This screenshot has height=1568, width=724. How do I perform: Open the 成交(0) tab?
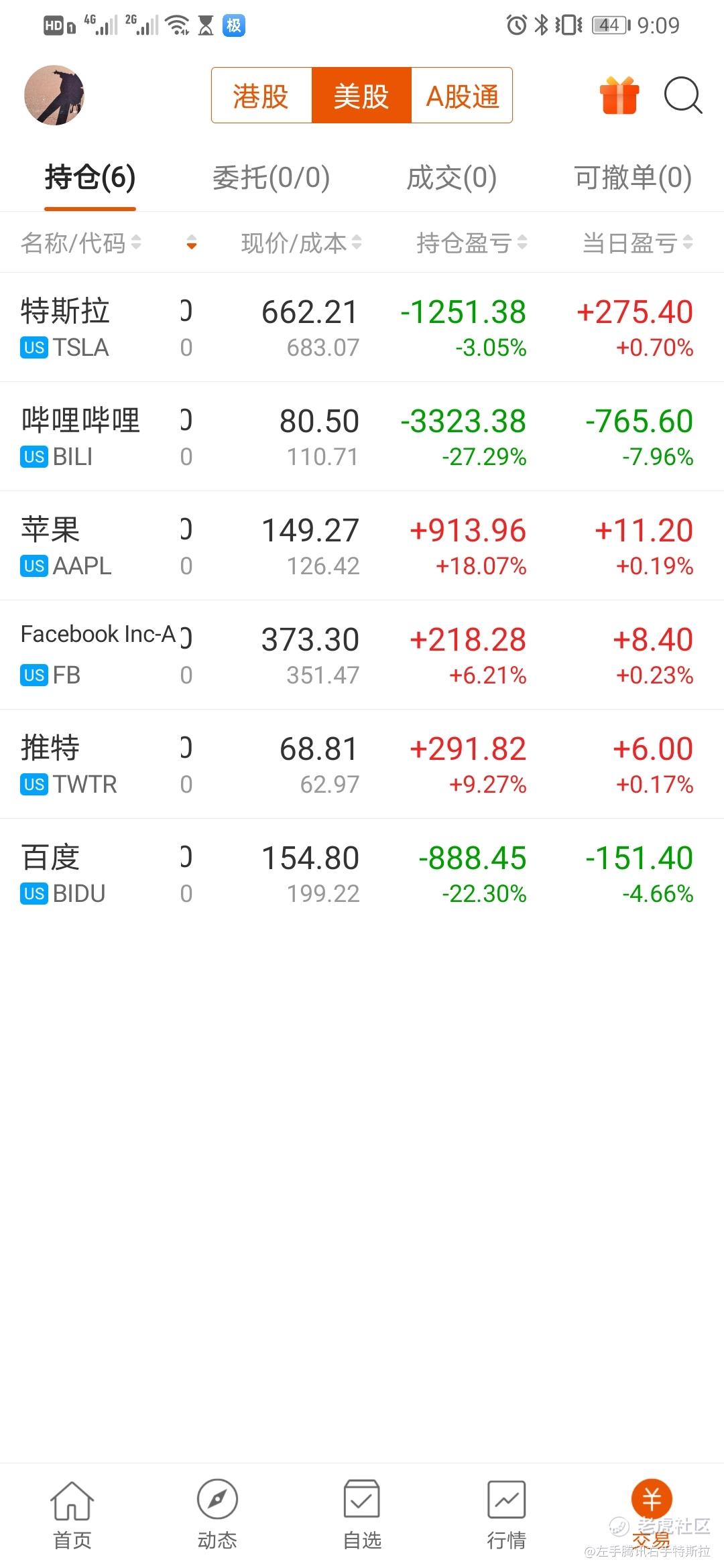[452, 178]
